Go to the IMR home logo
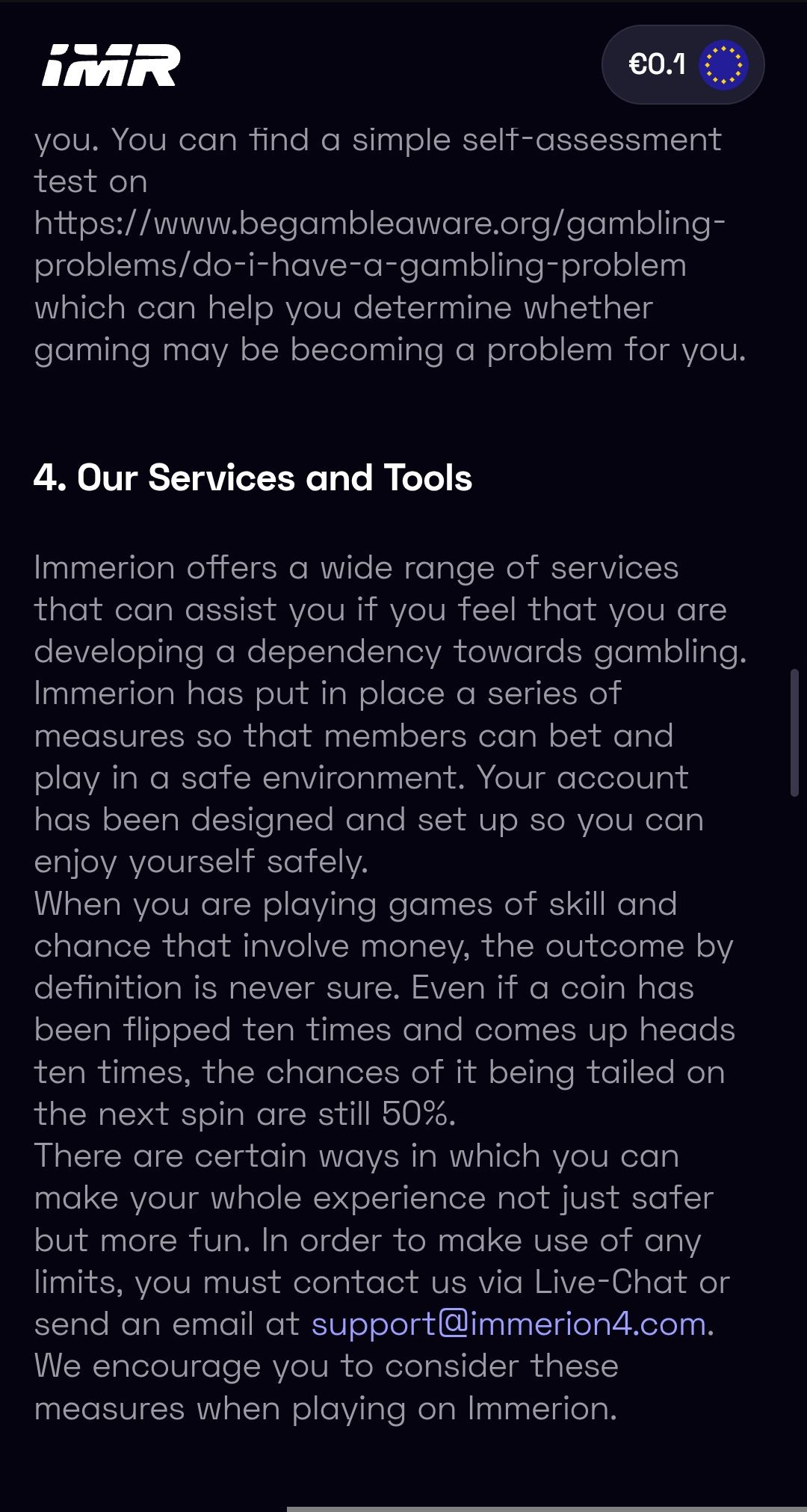Image resolution: width=807 pixels, height=1512 pixels. pos(111,65)
